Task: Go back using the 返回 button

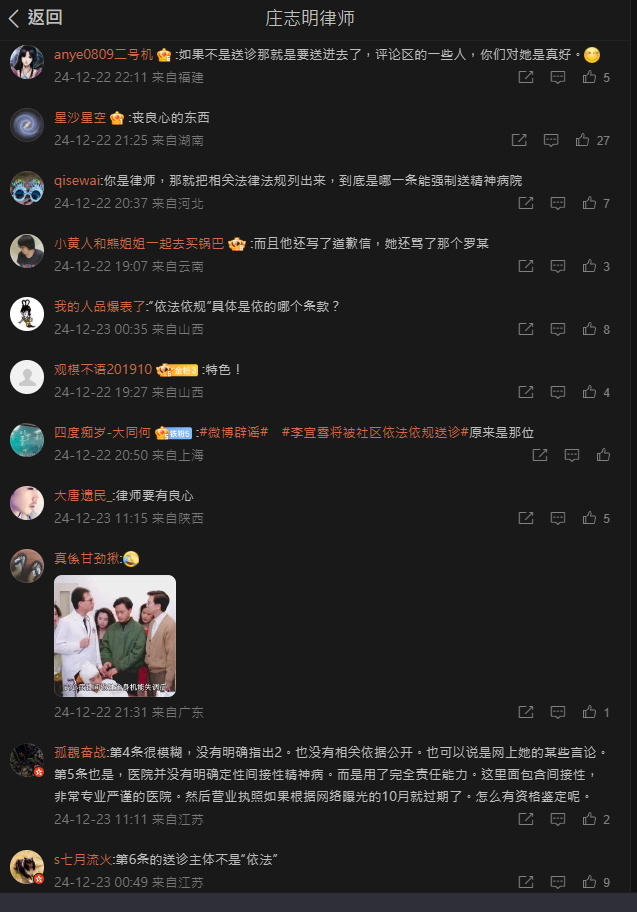Action: pos(36,18)
